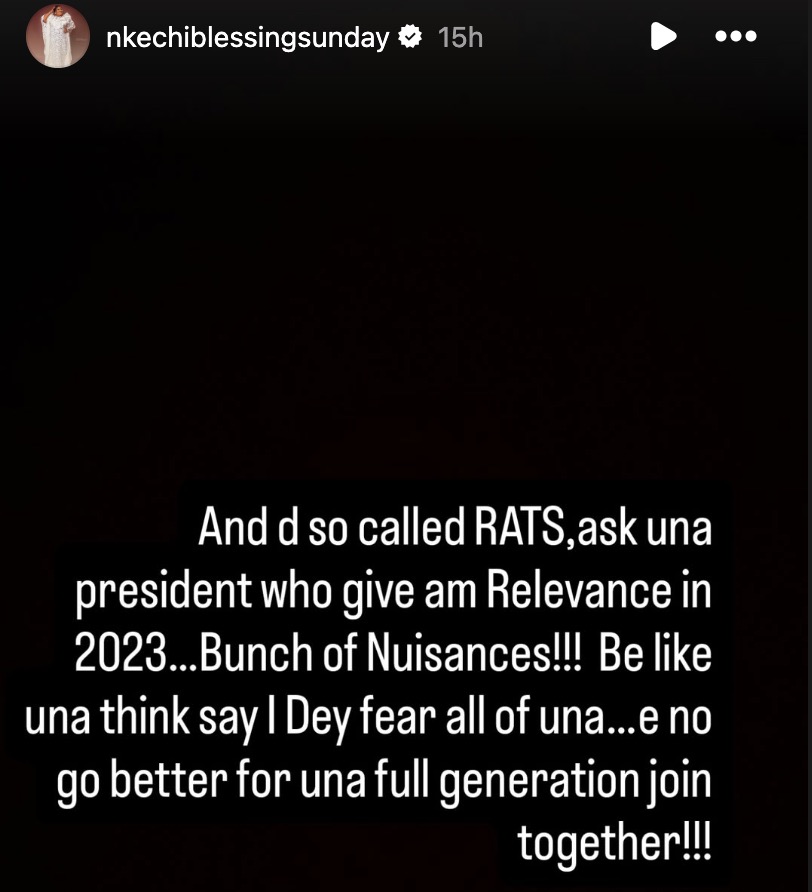812x892 pixels.
Task: Click the play button to resume the story
Action: (663, 37)
